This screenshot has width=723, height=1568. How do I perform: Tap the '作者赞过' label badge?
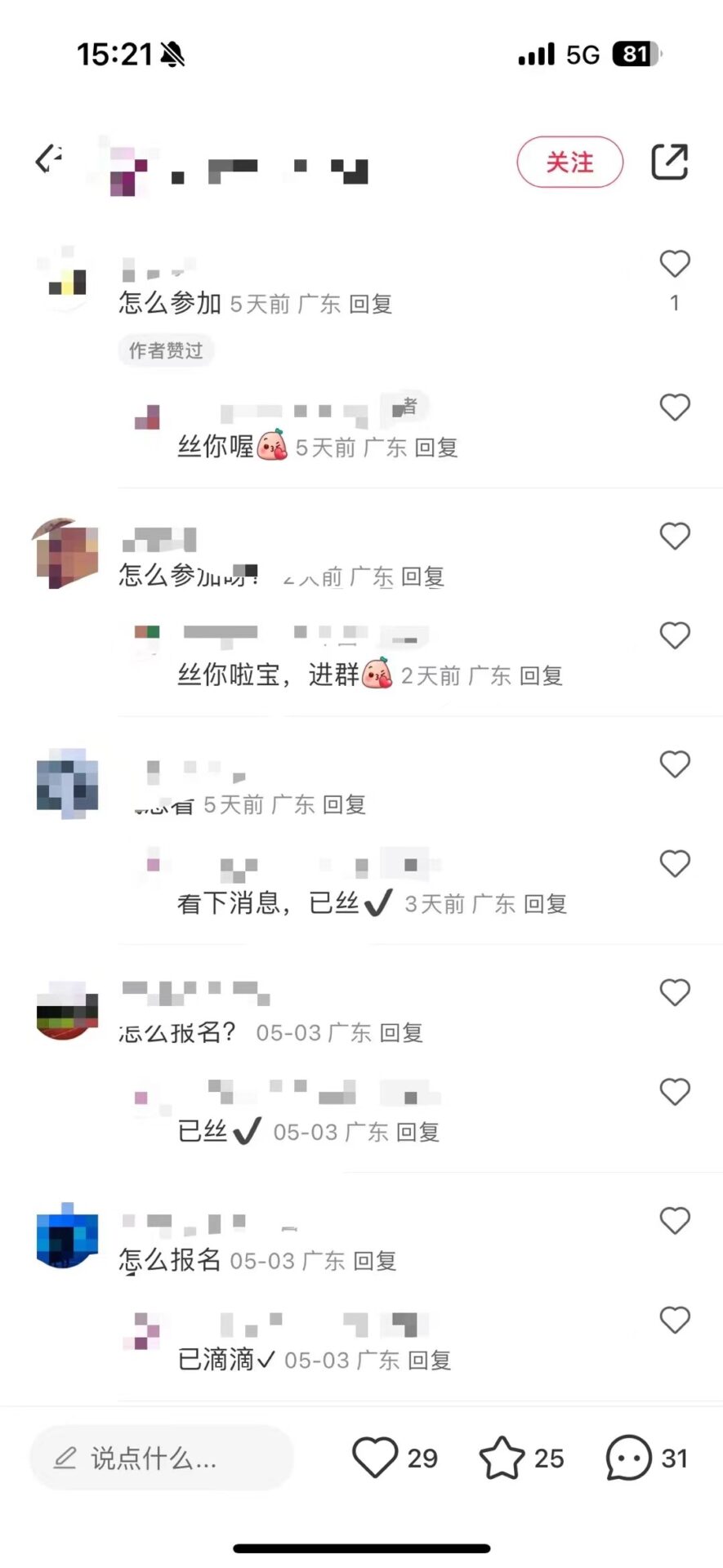pyautogui.click(x=166, y=351)
